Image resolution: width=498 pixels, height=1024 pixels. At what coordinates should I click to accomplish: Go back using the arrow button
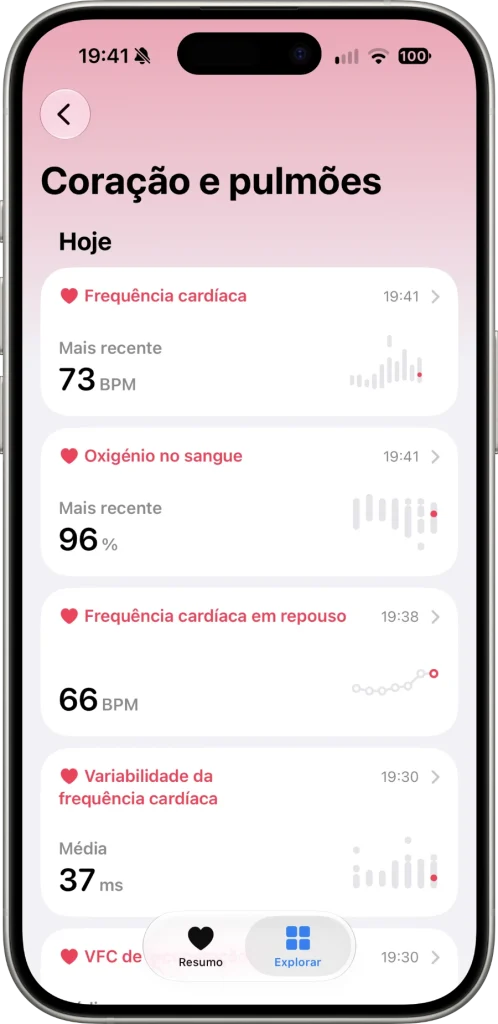(x=65, y=114)
